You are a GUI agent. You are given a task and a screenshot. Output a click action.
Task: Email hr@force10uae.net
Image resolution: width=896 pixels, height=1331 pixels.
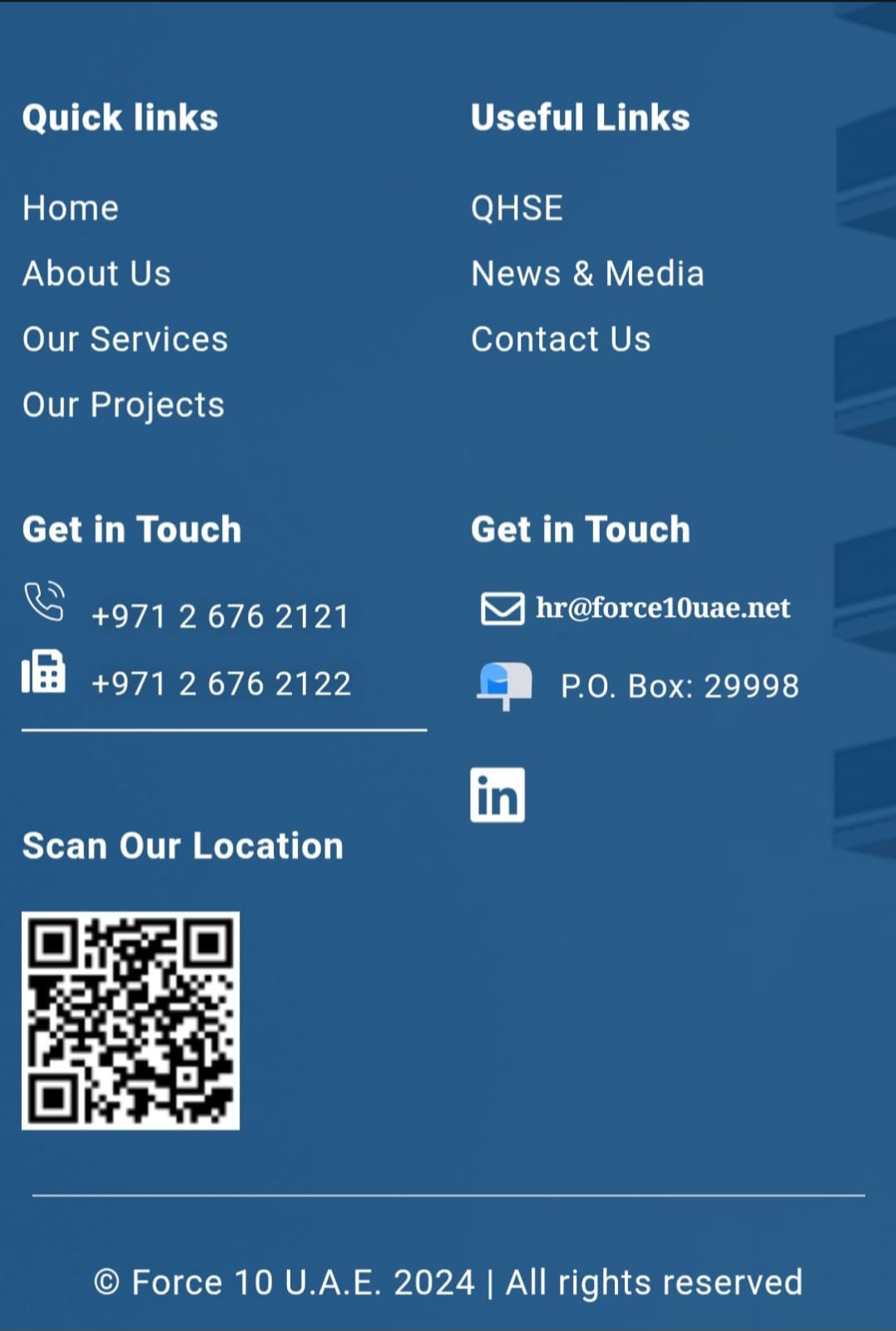(x=662, y=608)
